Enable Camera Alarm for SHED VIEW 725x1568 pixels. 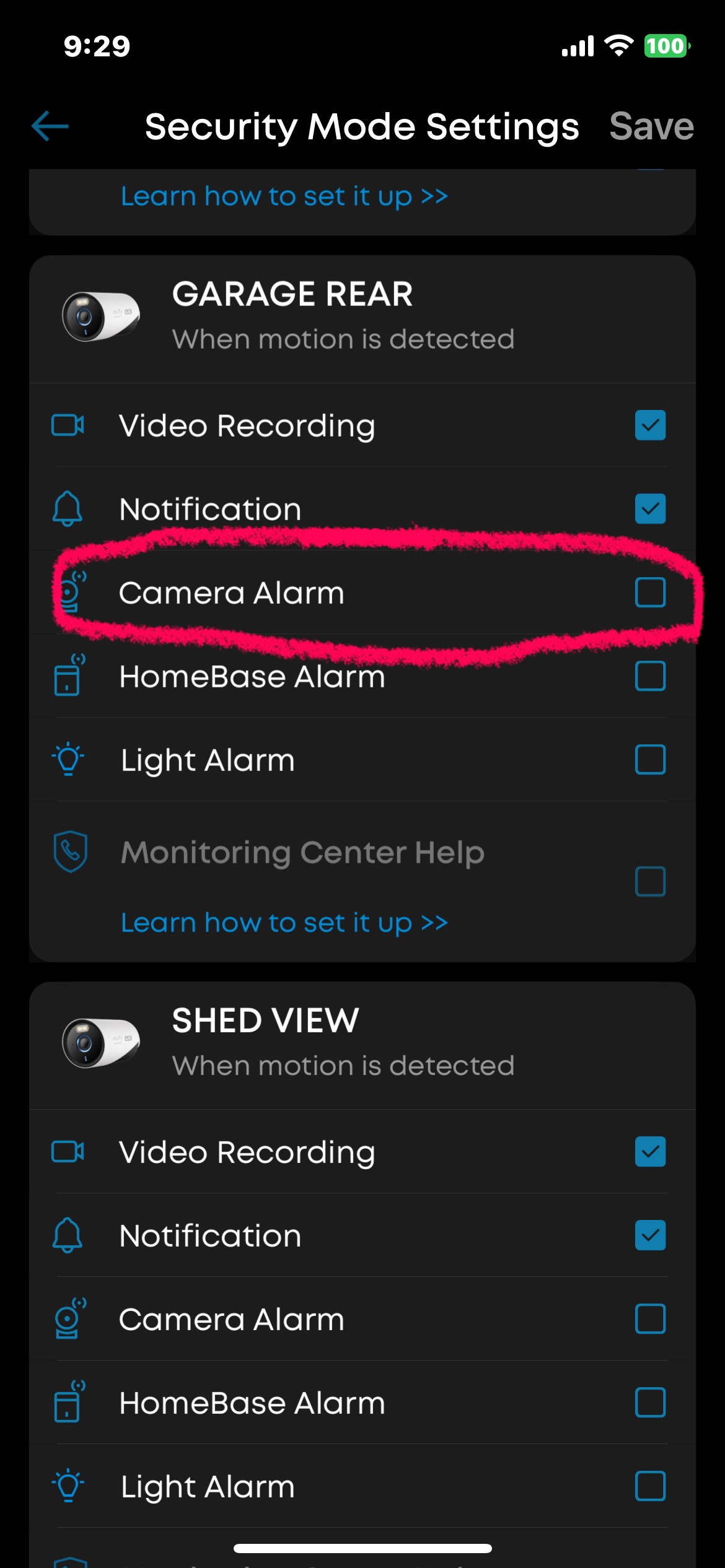pos(650,1319)
